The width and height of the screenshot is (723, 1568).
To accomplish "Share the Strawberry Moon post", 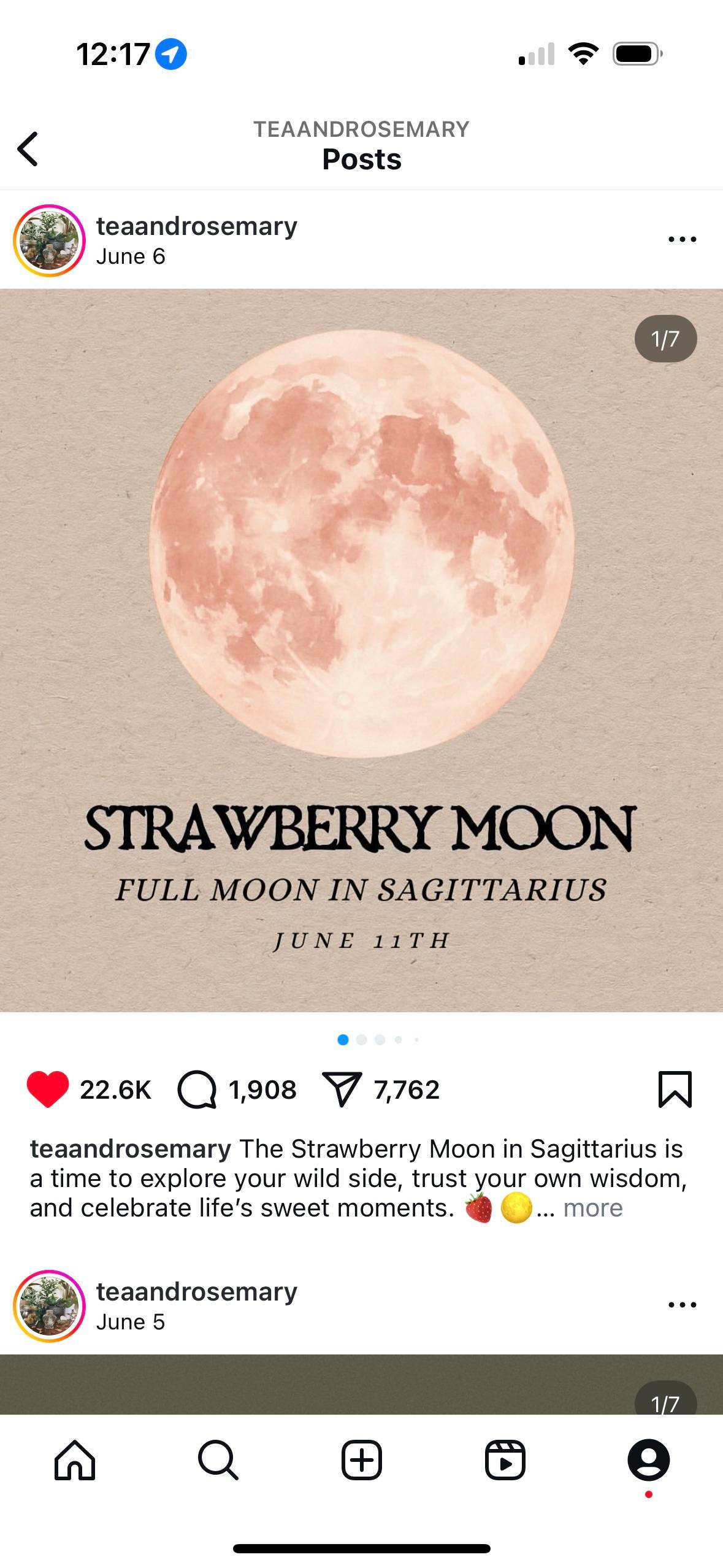I will [x=342, y=1090].
